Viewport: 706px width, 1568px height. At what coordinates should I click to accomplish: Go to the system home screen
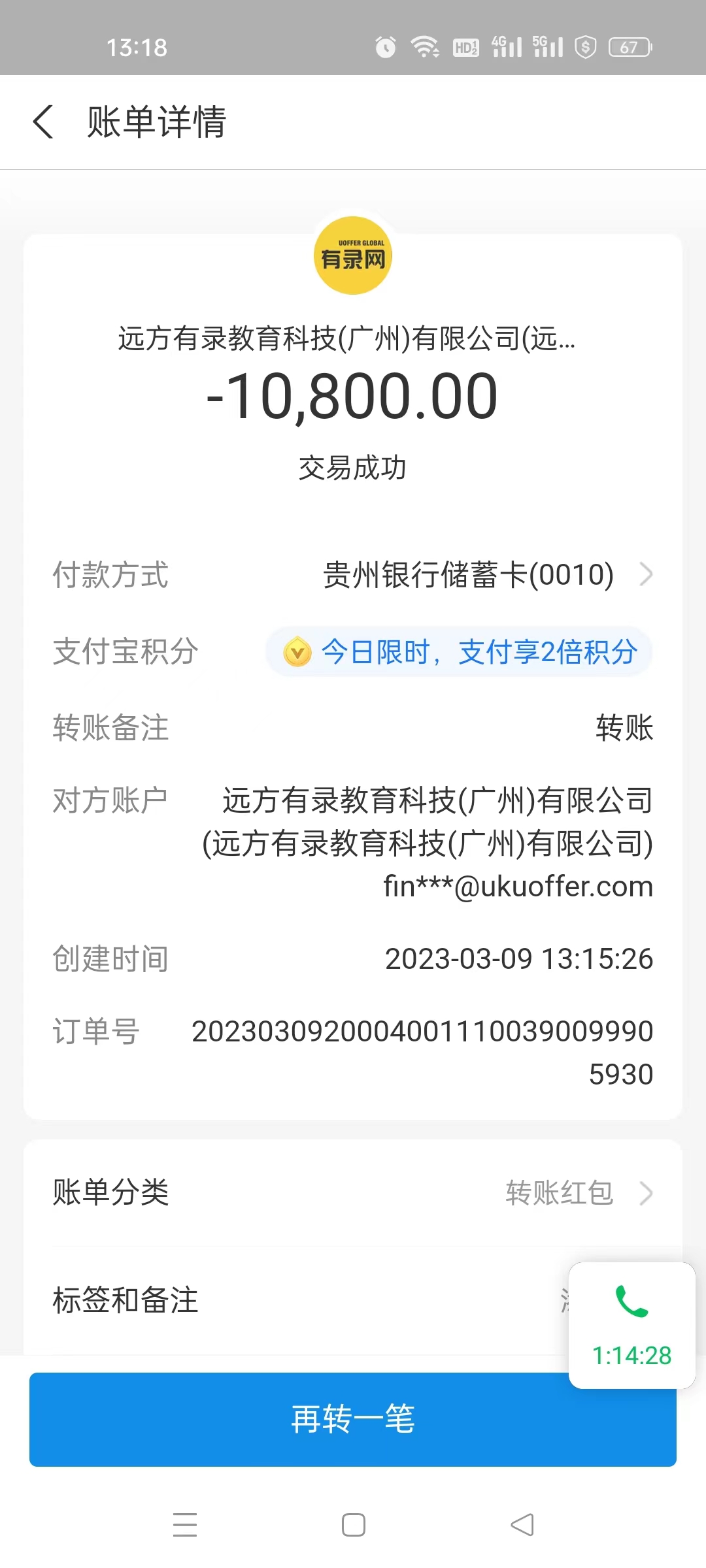[354, 1525]
